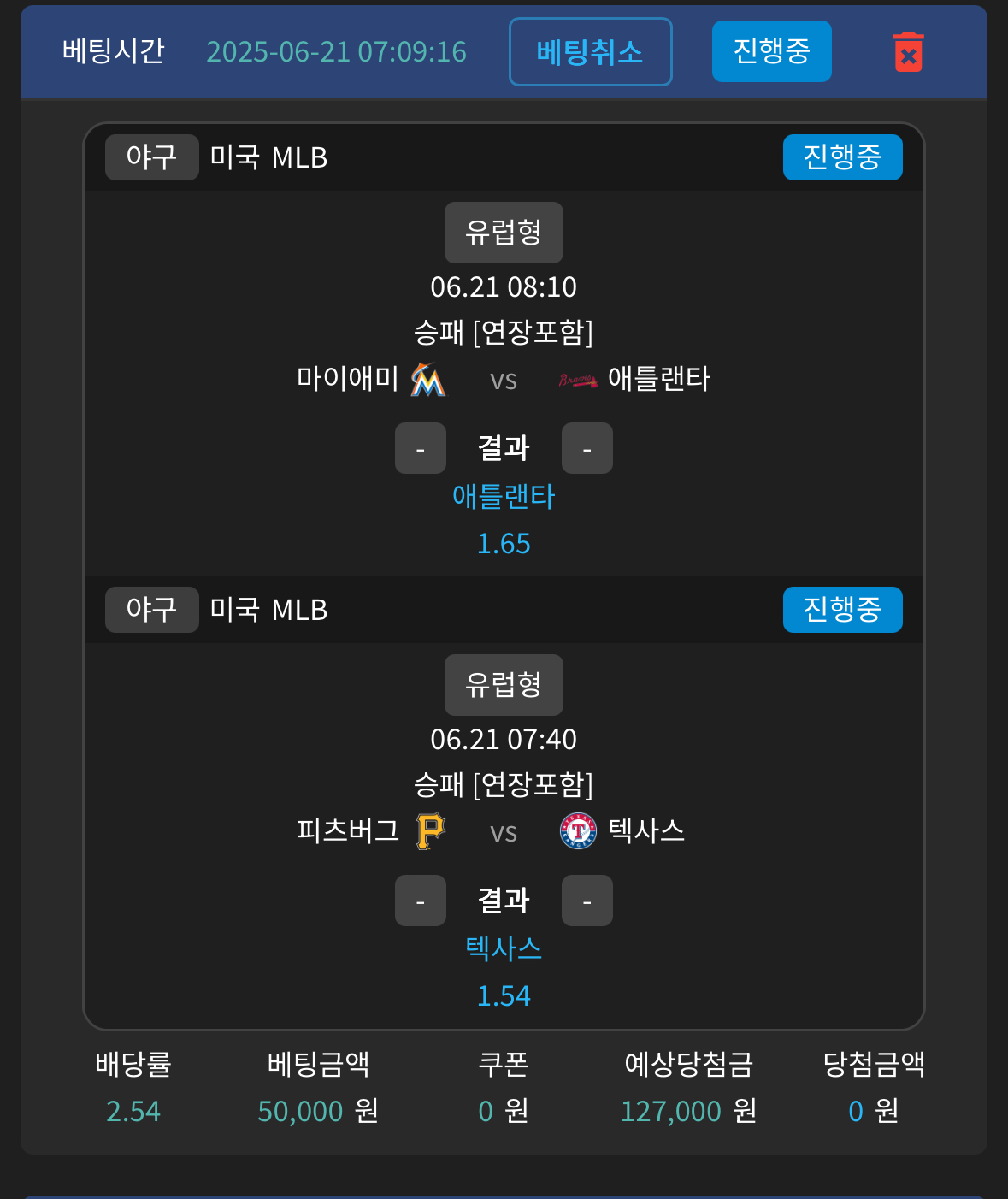This screenshot has width=1008, height=1199.
Task: Tap the 베팅취소 cancel bet button
Action: click(x=590, y=52)
